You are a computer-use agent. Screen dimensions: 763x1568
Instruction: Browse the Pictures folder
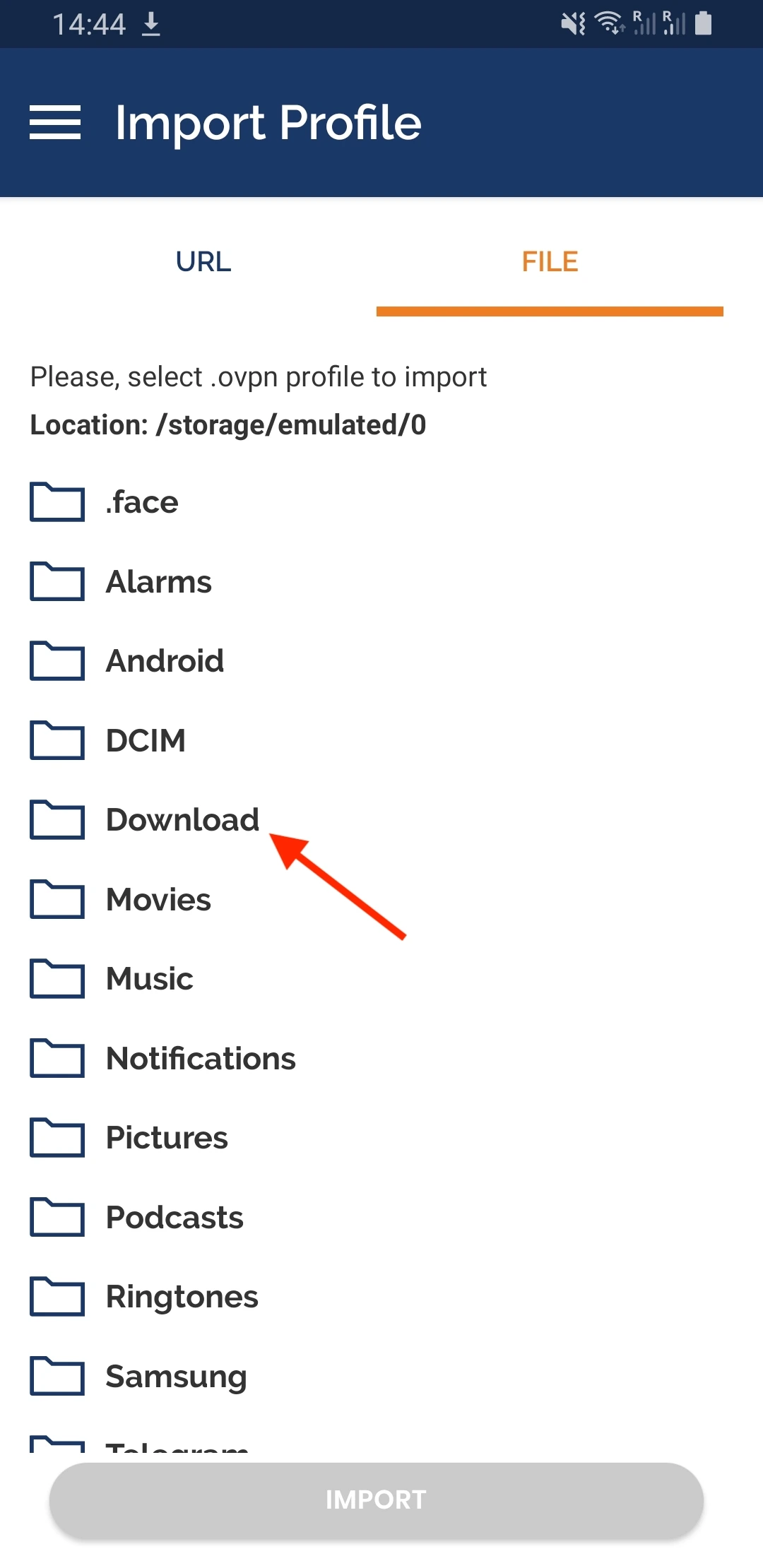[x=167, y=1138]
